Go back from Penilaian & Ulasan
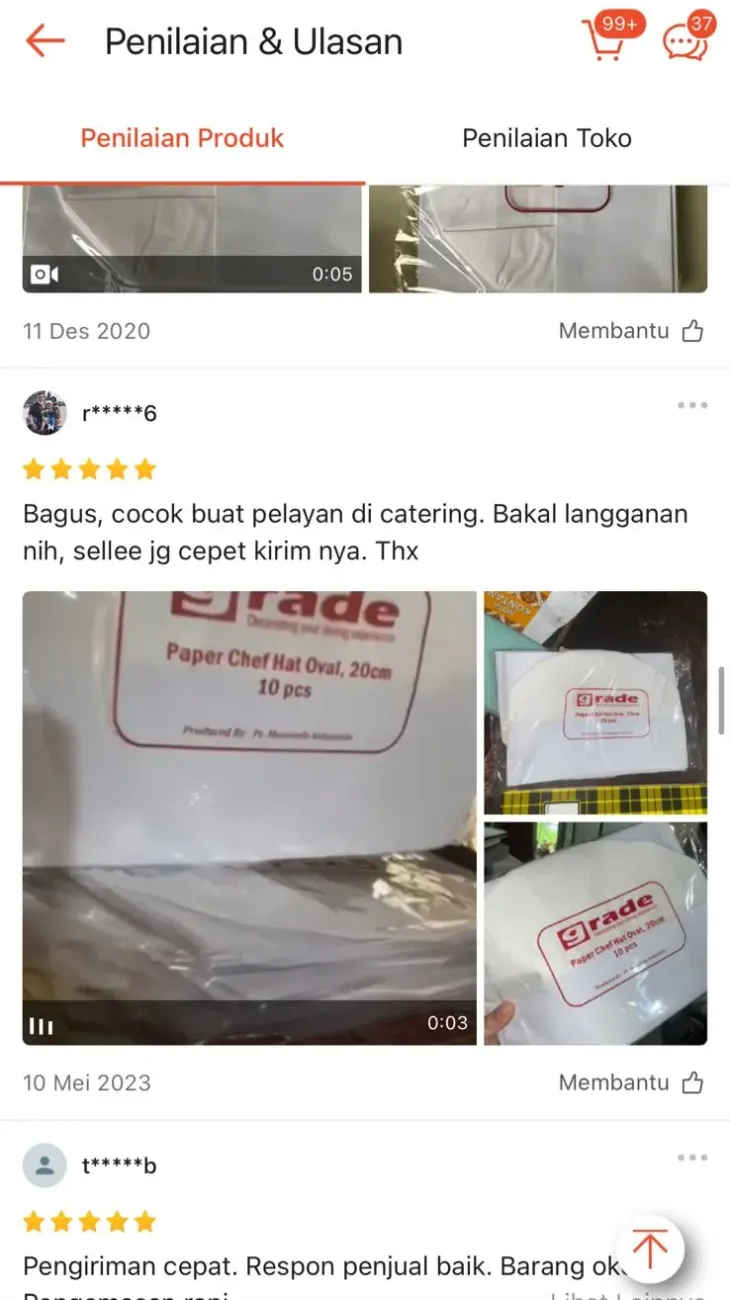Image resolution: width=730 pixels, height=1300 pixels. coord(45,41)
